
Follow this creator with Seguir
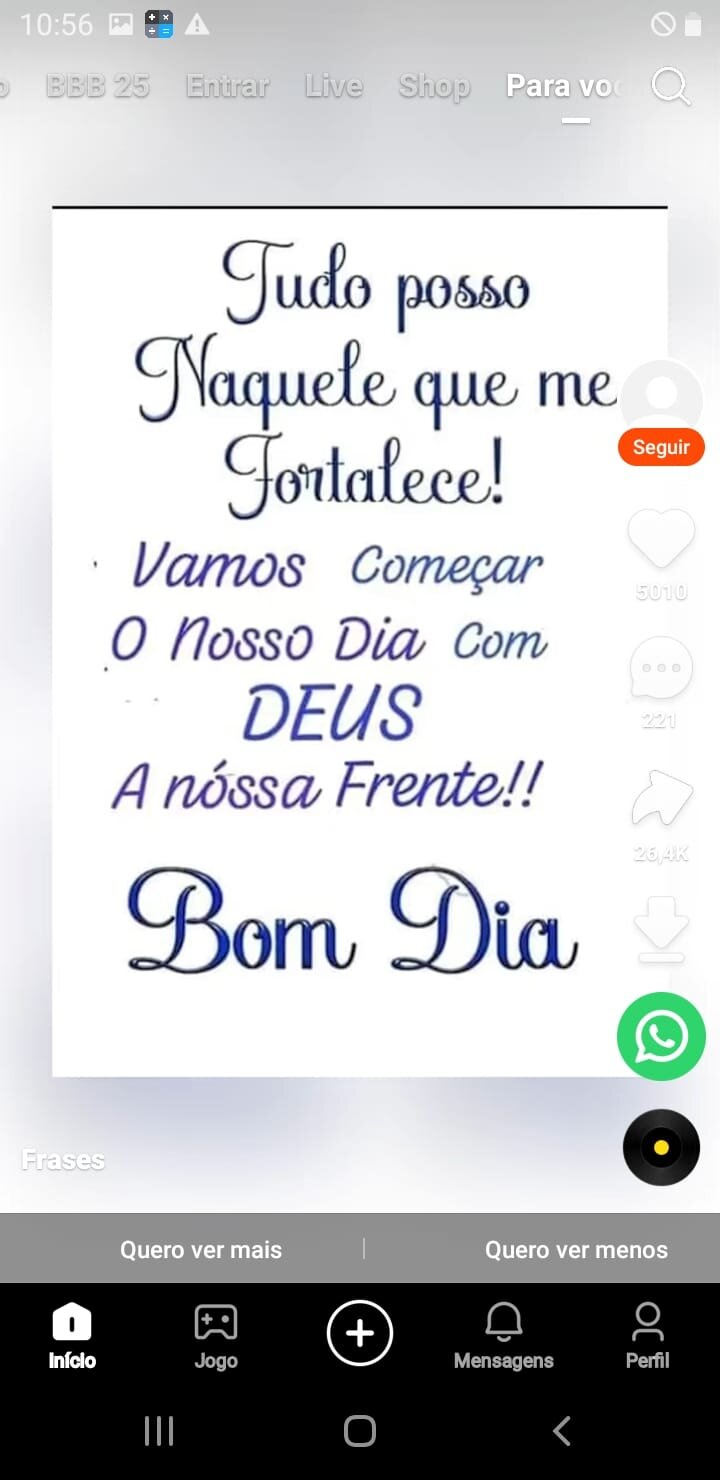pyautogui.click(x=661, y=447)
